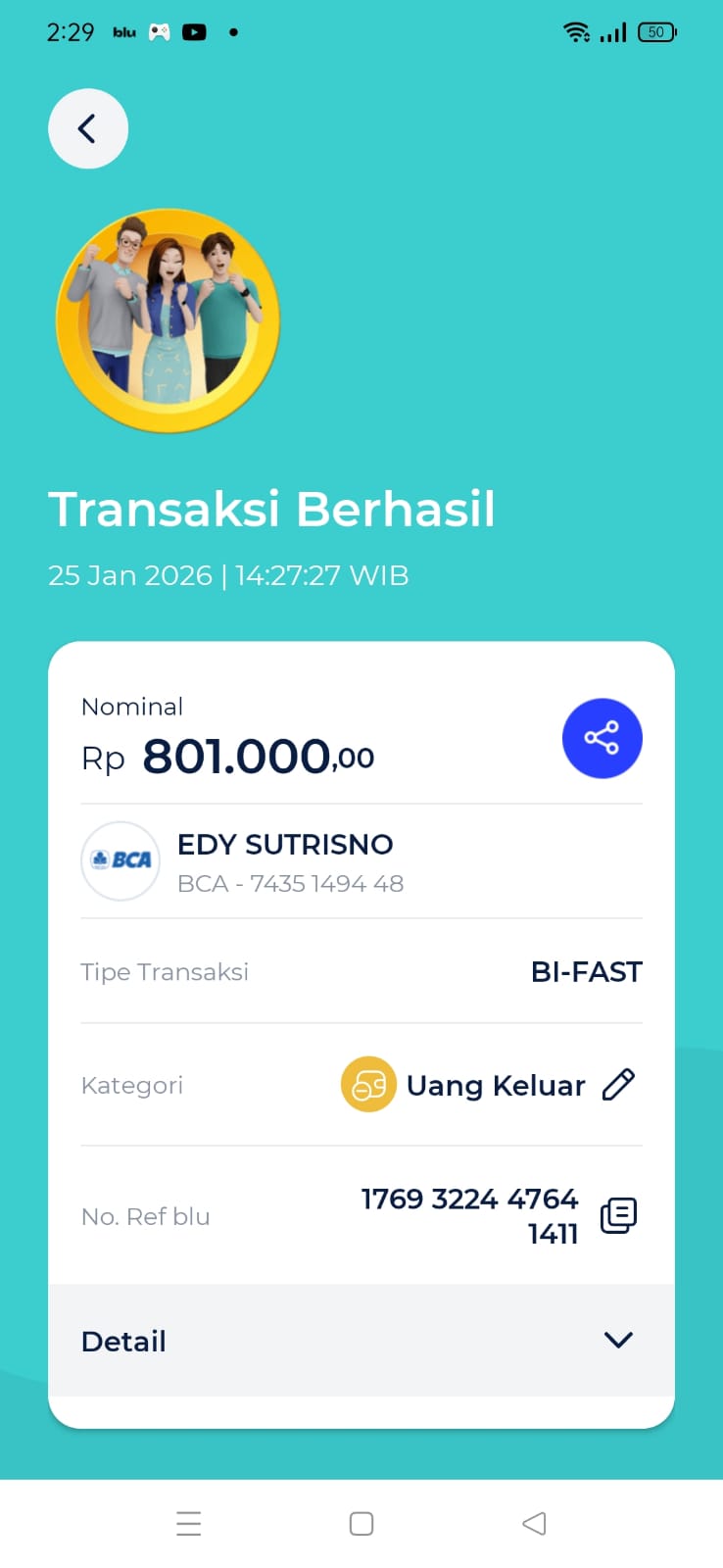Share the transaction receipt

[x=602, y=738]
